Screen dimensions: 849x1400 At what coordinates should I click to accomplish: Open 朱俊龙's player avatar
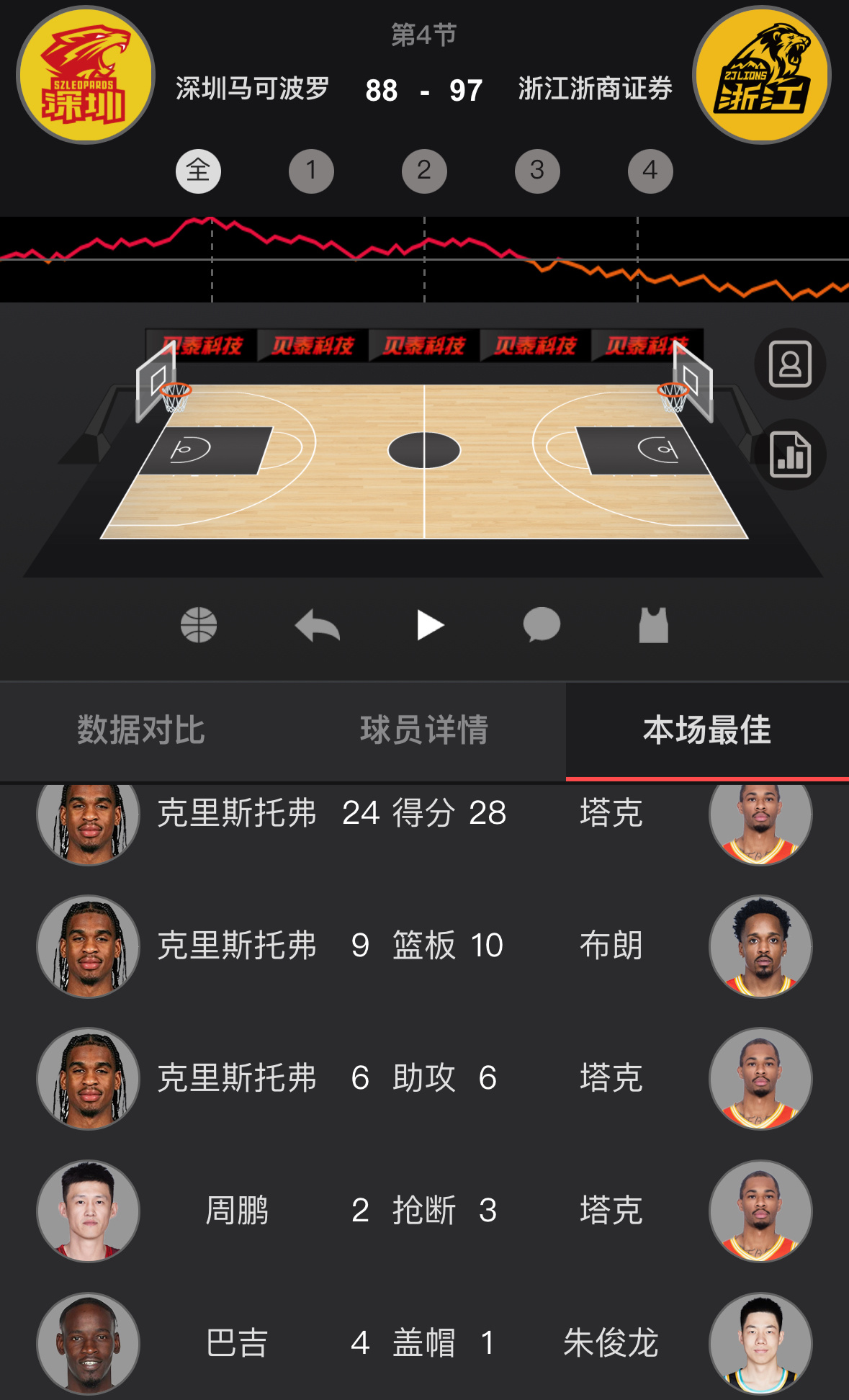point(760,1343)
